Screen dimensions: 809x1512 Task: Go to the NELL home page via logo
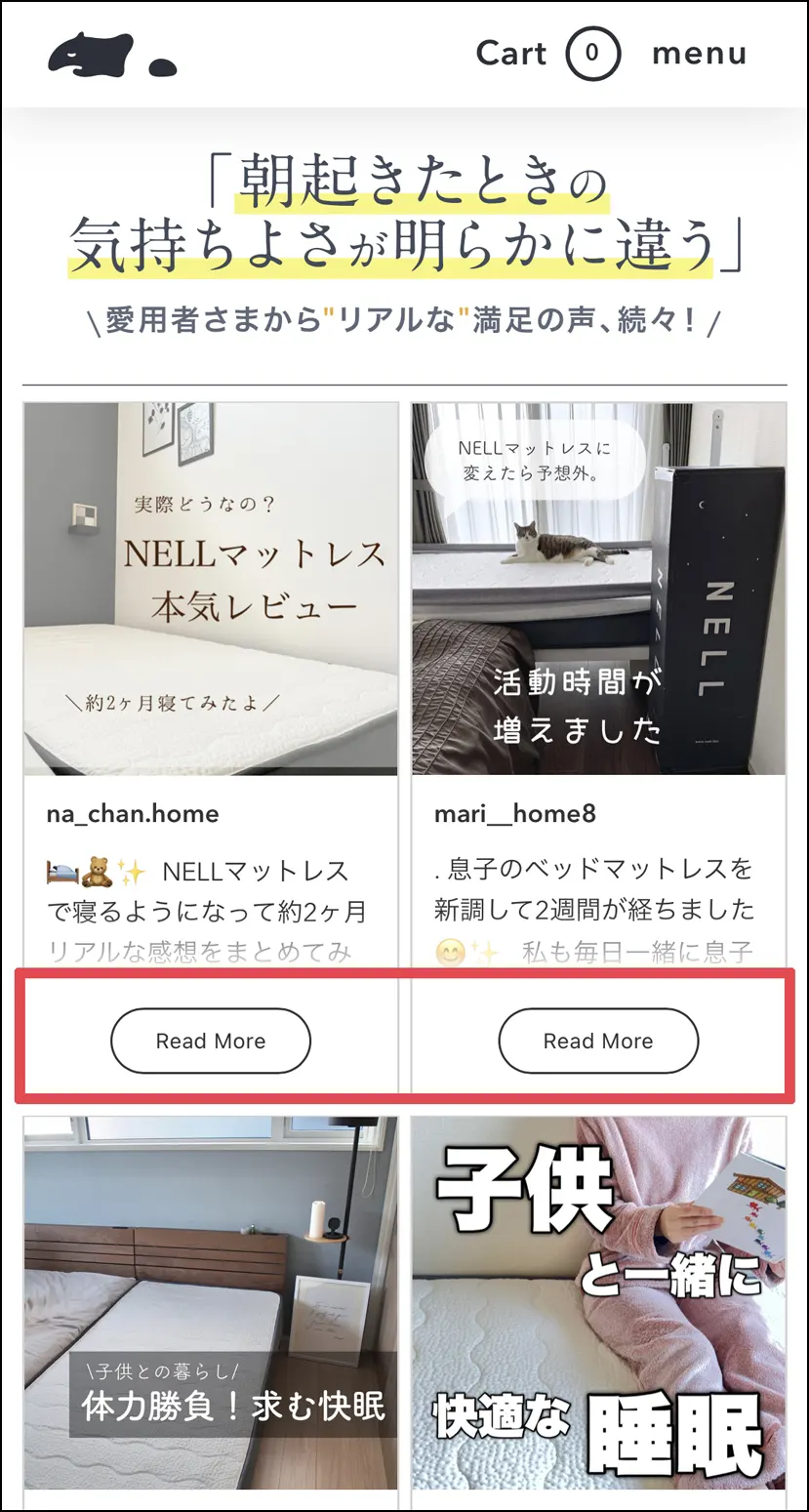[112, 55]
